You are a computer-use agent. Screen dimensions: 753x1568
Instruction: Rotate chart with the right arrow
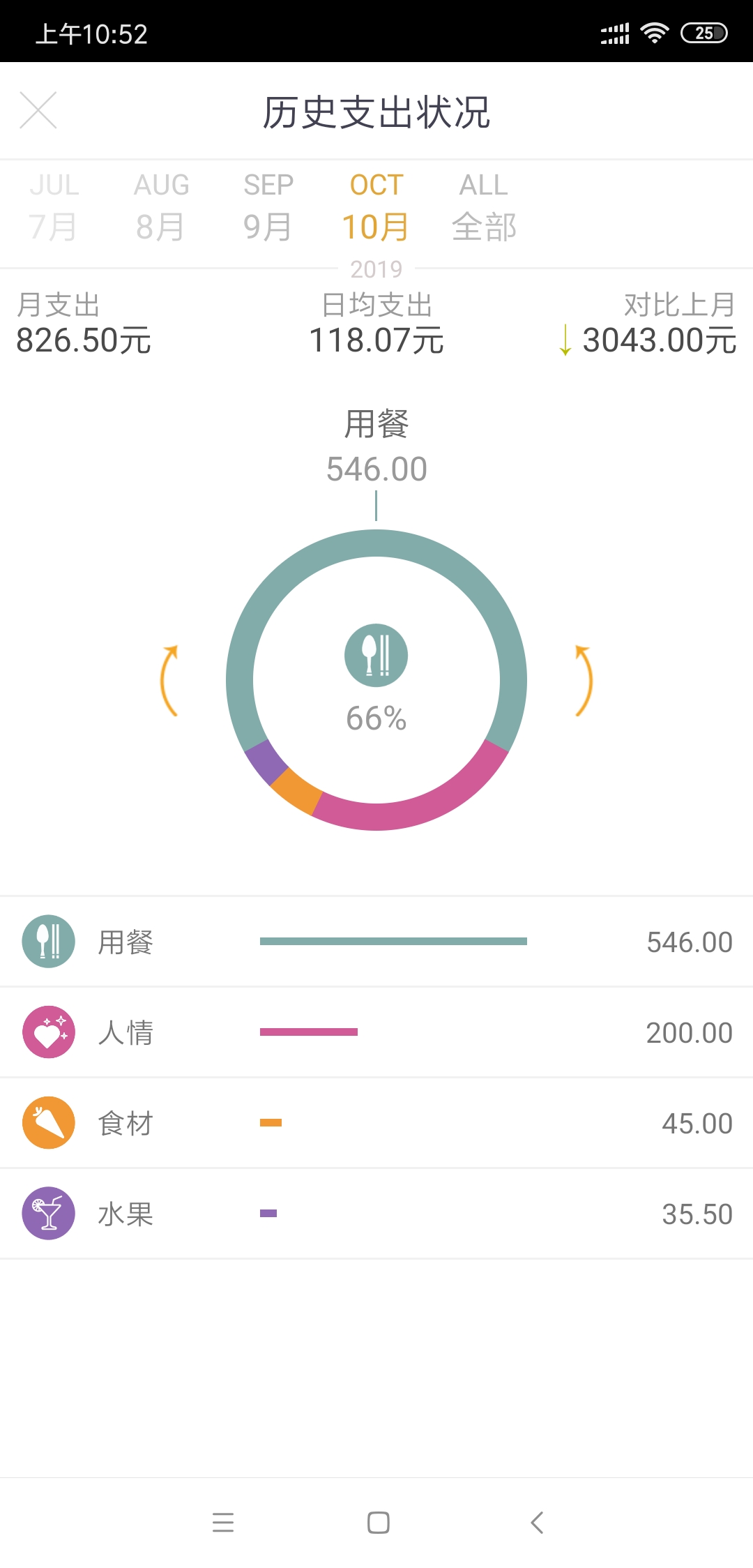pyautogui.click(x=584, y=681)
